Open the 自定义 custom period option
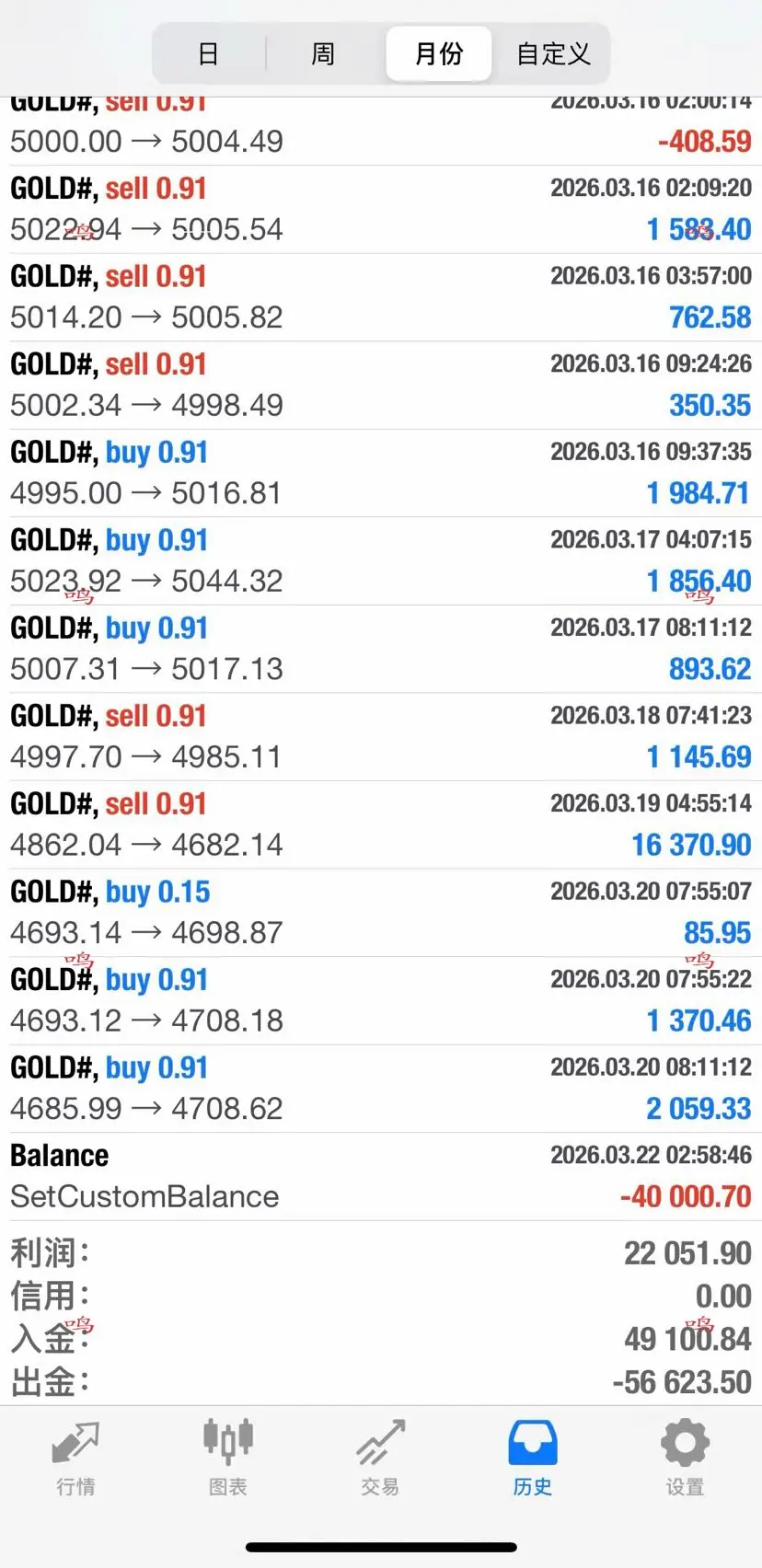The image size is (762, 1568). (x=553, y=54)
